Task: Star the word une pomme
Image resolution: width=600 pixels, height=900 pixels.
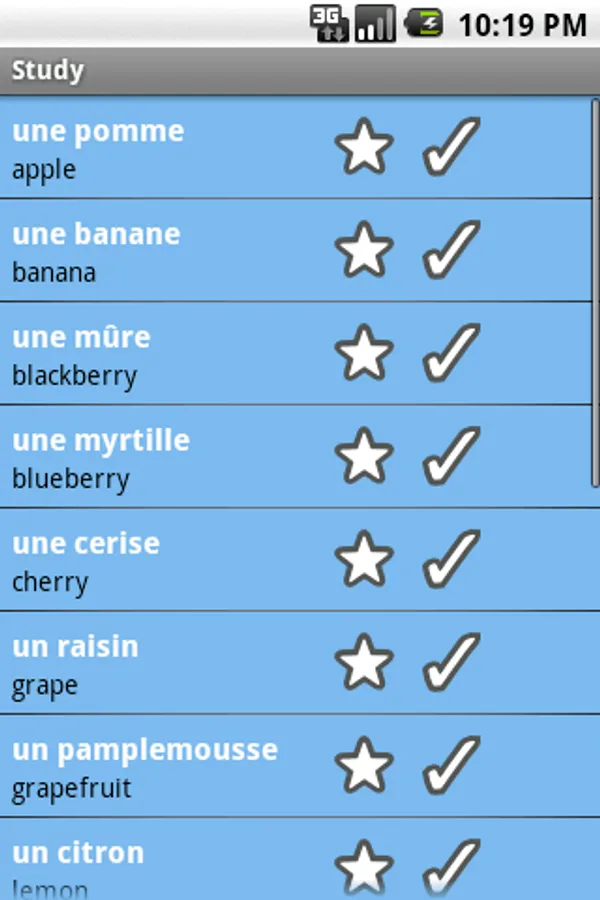Action: 364,148
